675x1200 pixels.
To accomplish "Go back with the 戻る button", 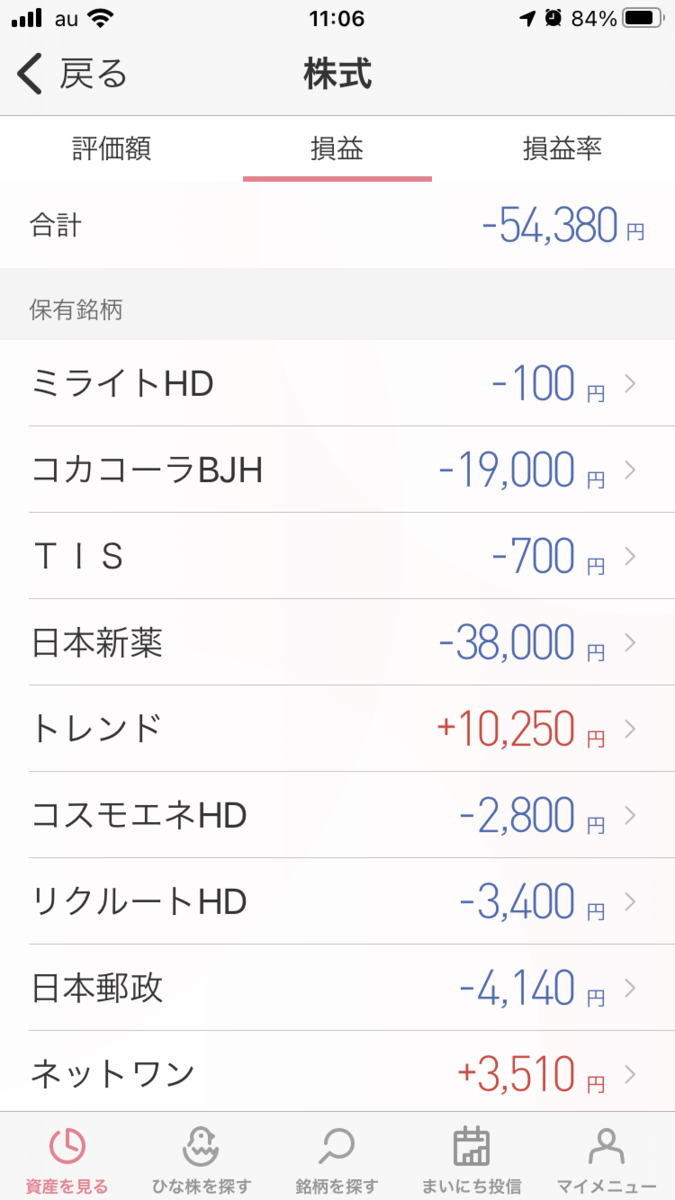I will point(72,75).
